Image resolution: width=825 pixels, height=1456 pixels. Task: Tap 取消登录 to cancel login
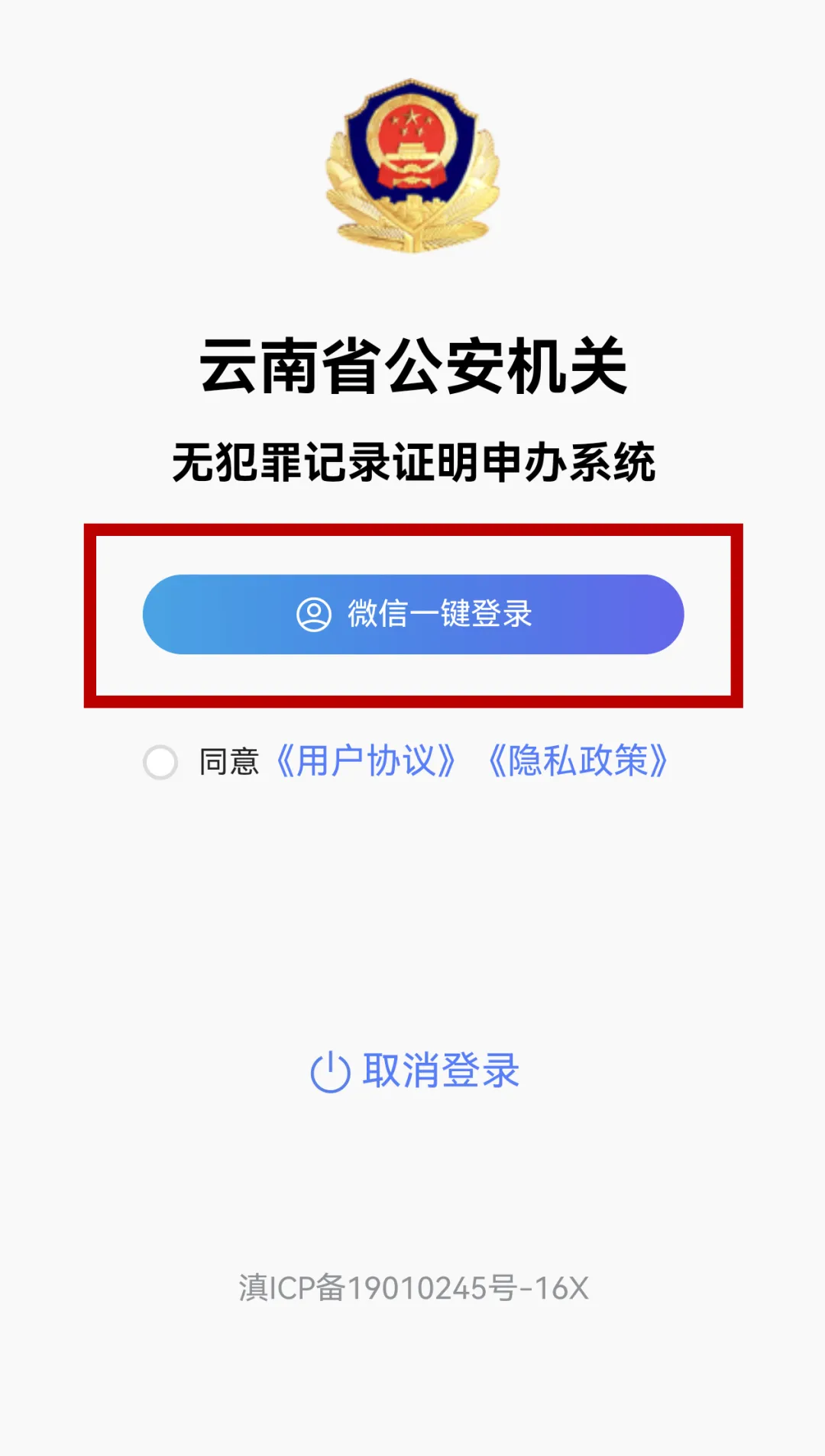415,1070
